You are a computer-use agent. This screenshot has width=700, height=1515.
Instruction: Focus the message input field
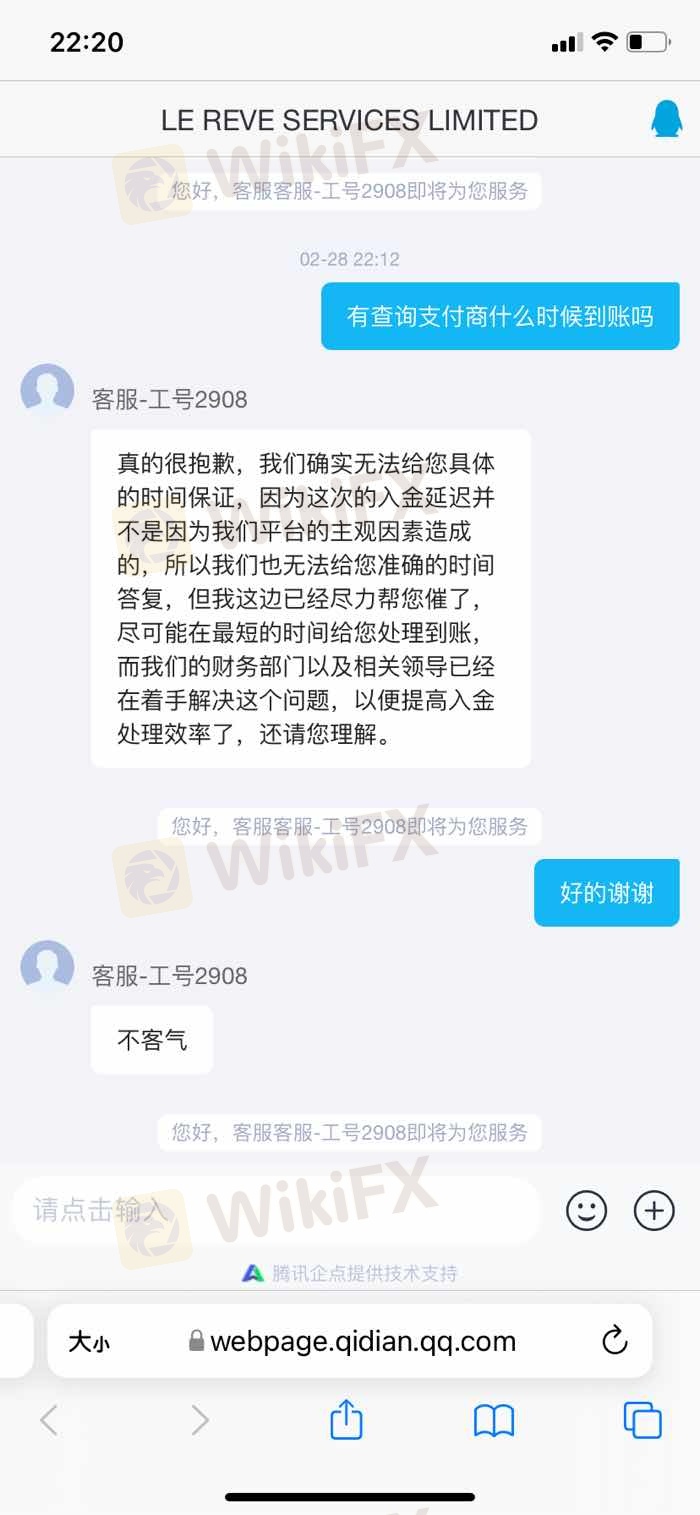tap(276, 1210)
